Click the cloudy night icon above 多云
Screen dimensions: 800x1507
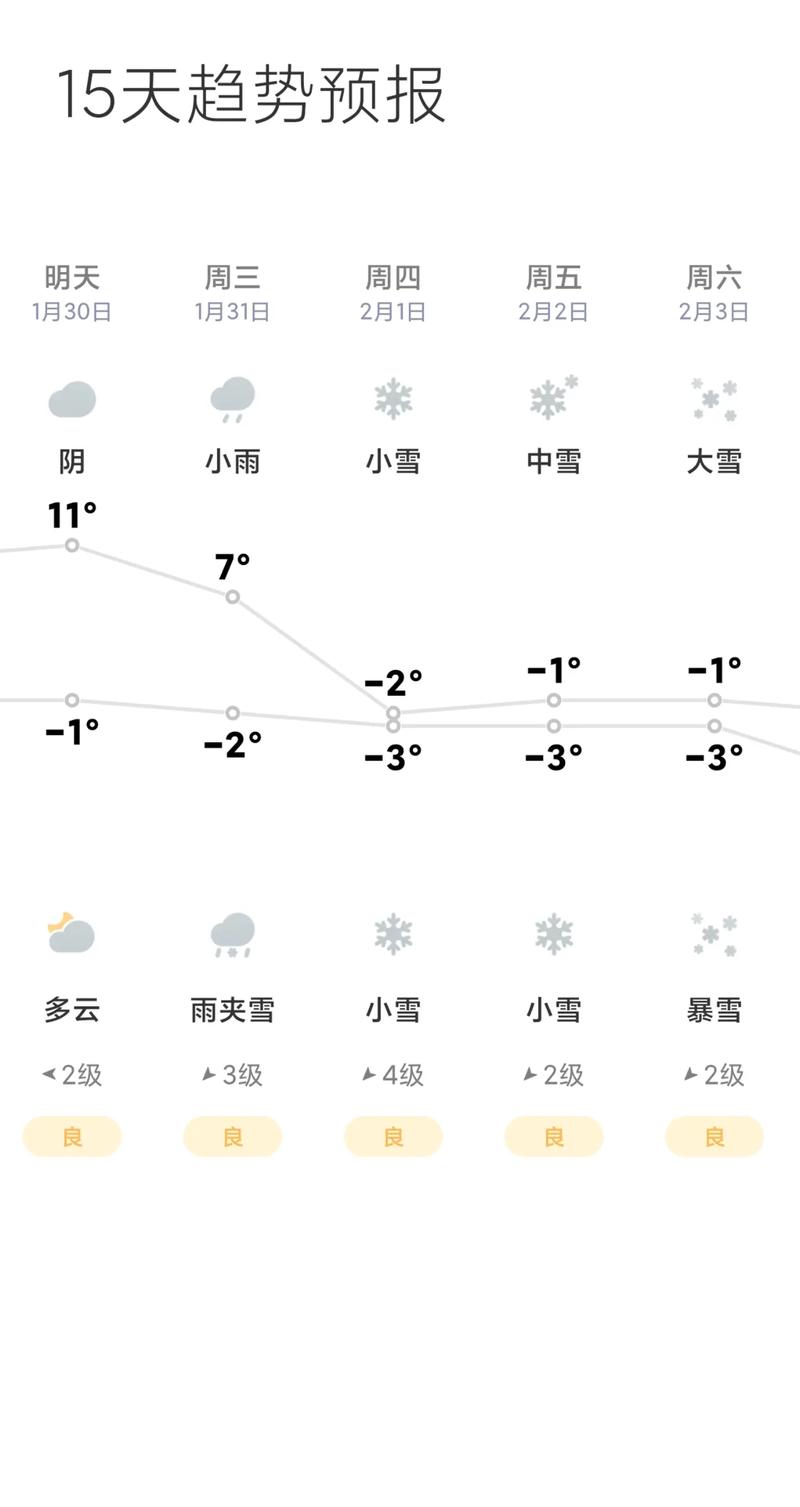coord(71,933)
